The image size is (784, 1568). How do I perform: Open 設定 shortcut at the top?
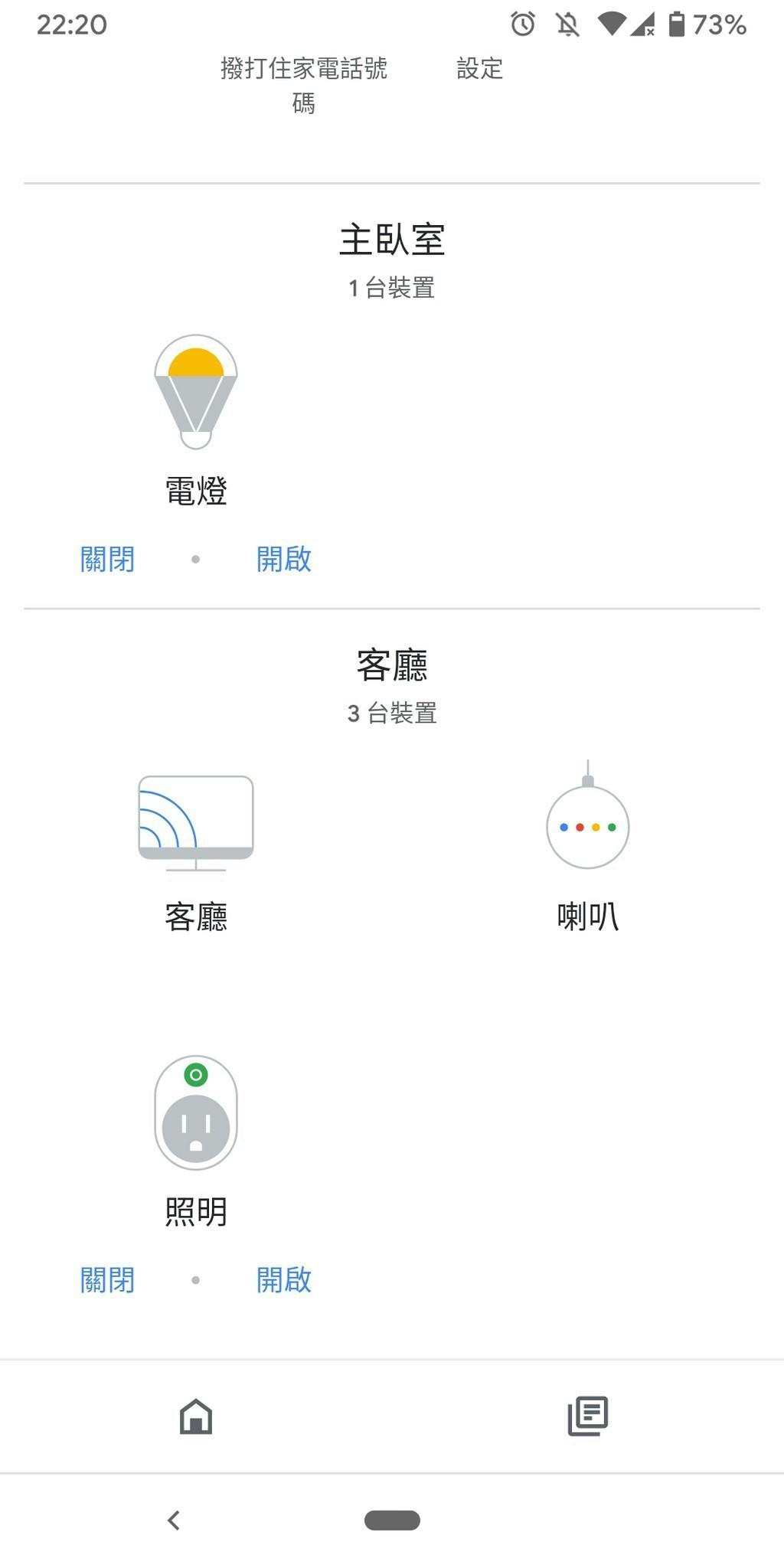[x=479, y=68]
